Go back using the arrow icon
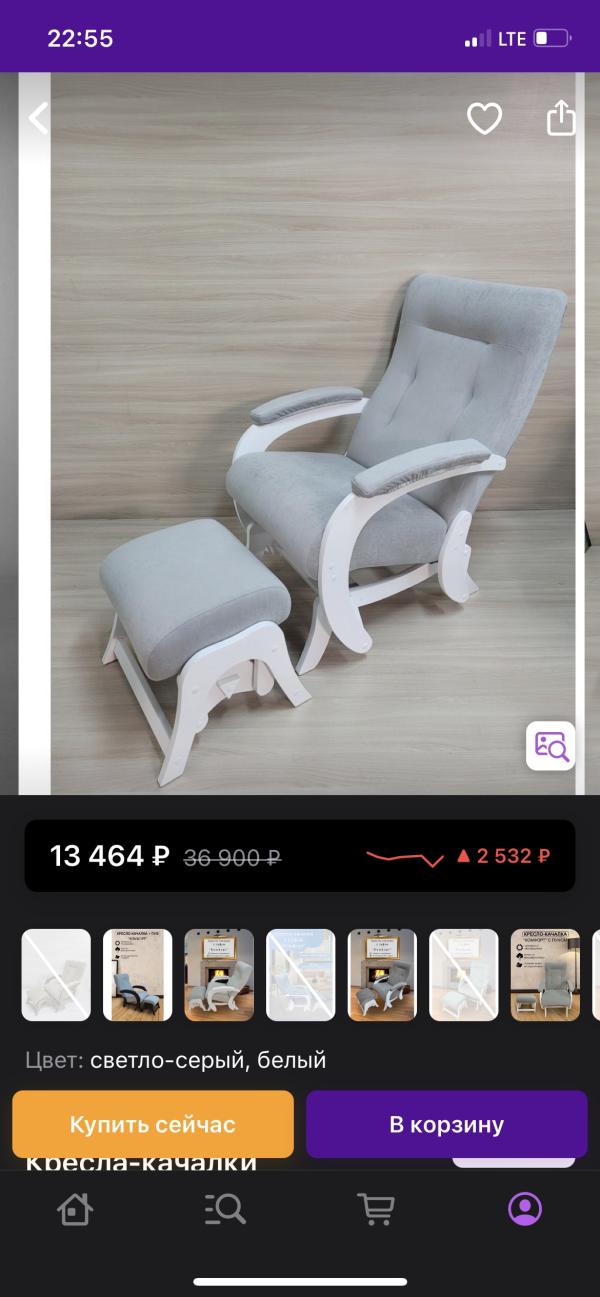Image resolution: width=600 pixels, height=1297 pixels. [38, 119]
